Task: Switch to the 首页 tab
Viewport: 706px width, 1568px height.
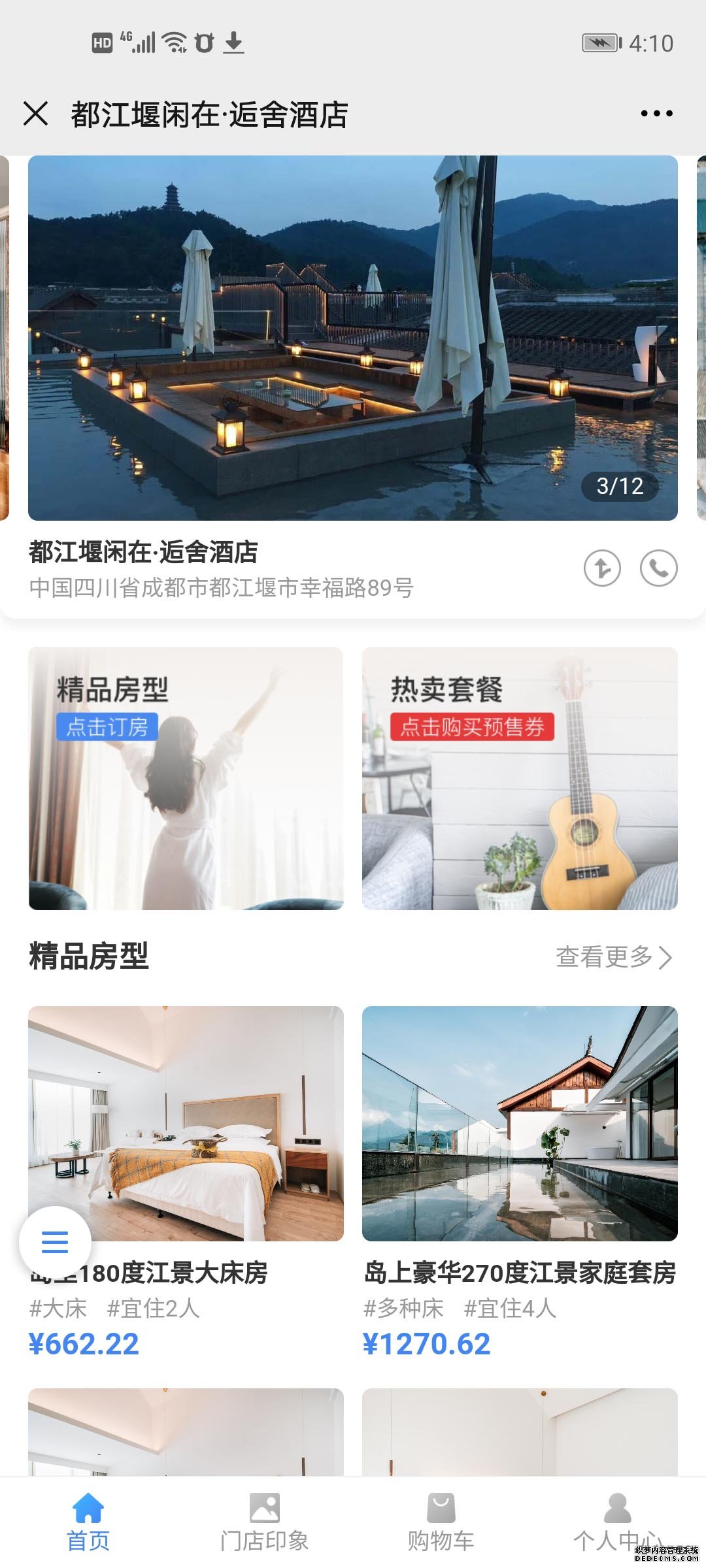Action: point(88,1522)
